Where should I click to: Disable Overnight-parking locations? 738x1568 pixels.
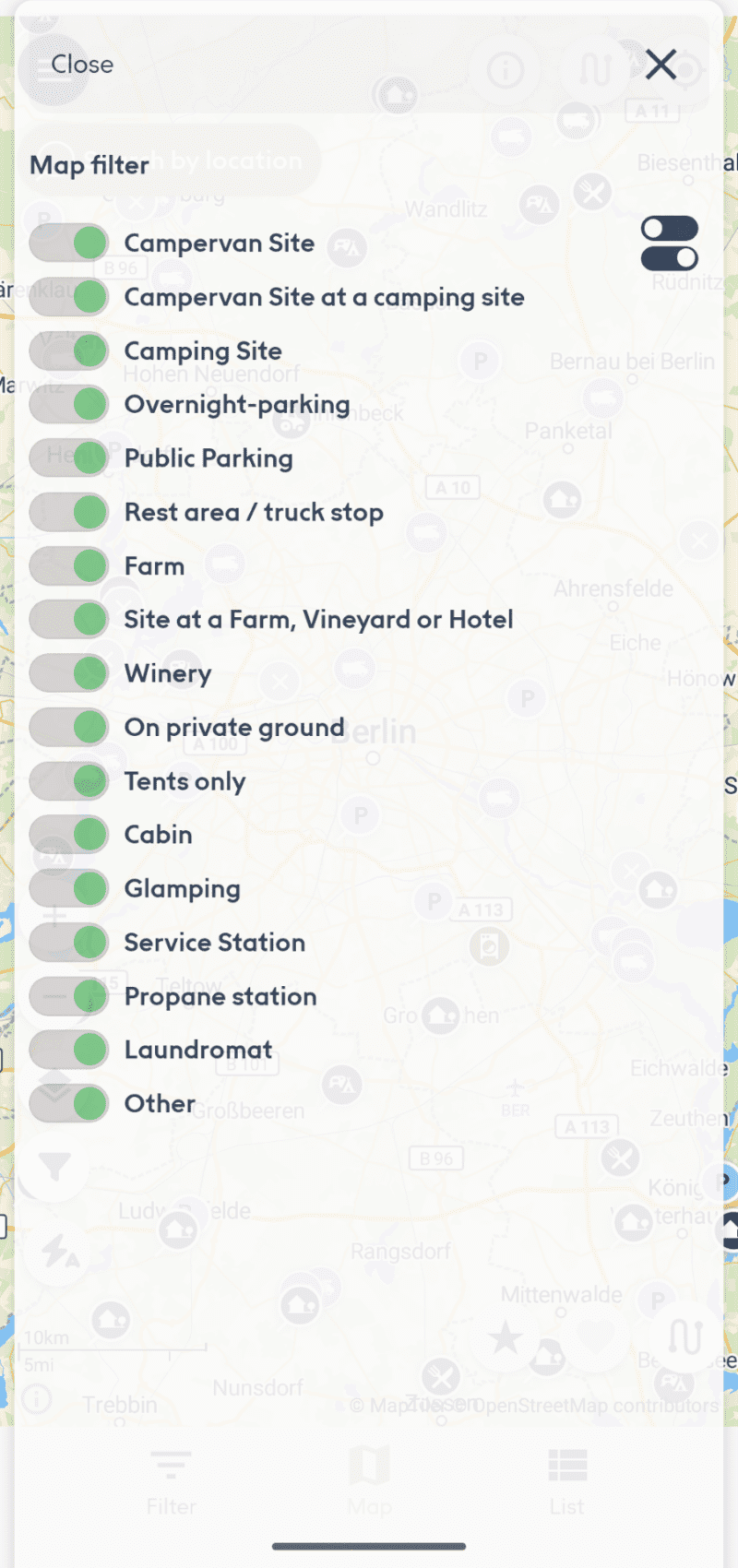pyautogui.click(x=68, y=404)
